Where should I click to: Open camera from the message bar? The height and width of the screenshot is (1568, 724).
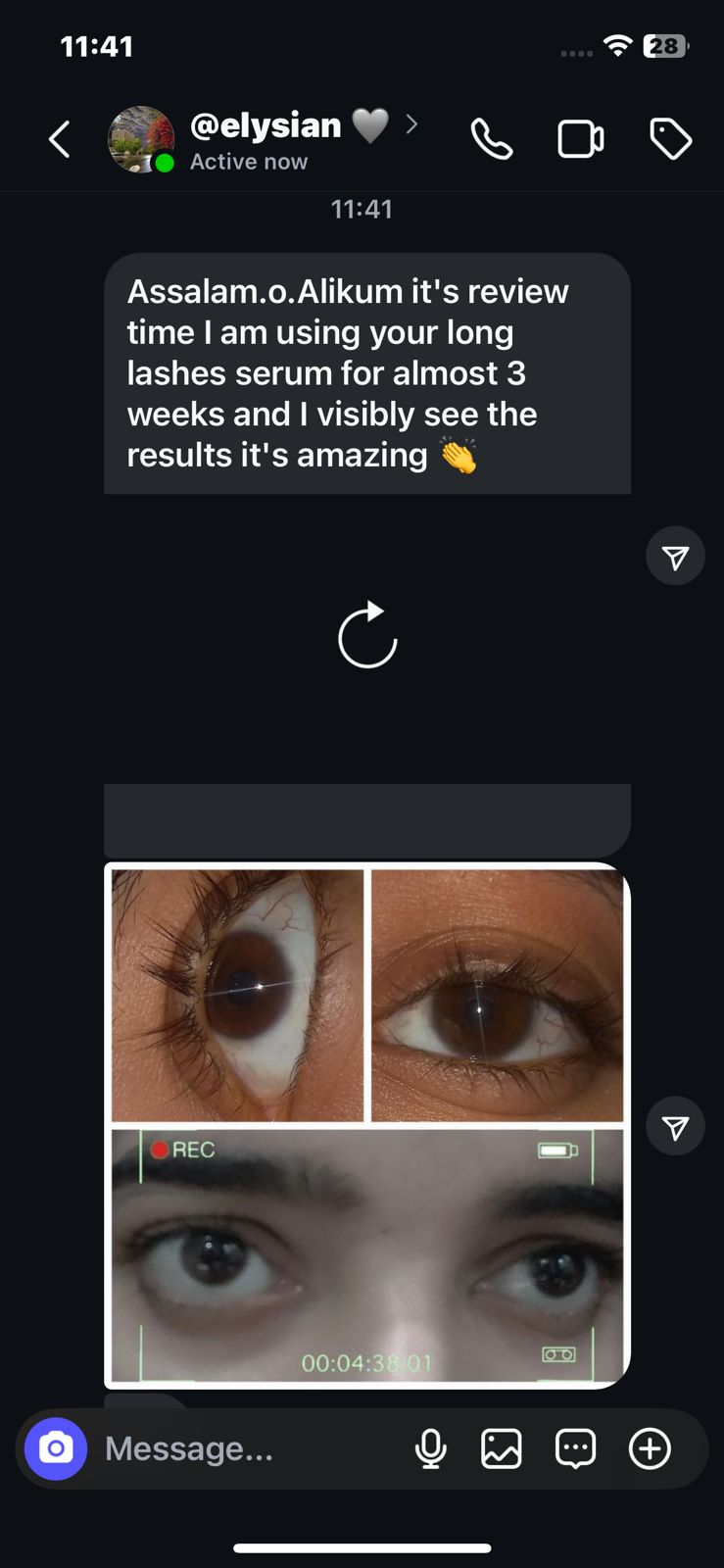[56, 1448]
